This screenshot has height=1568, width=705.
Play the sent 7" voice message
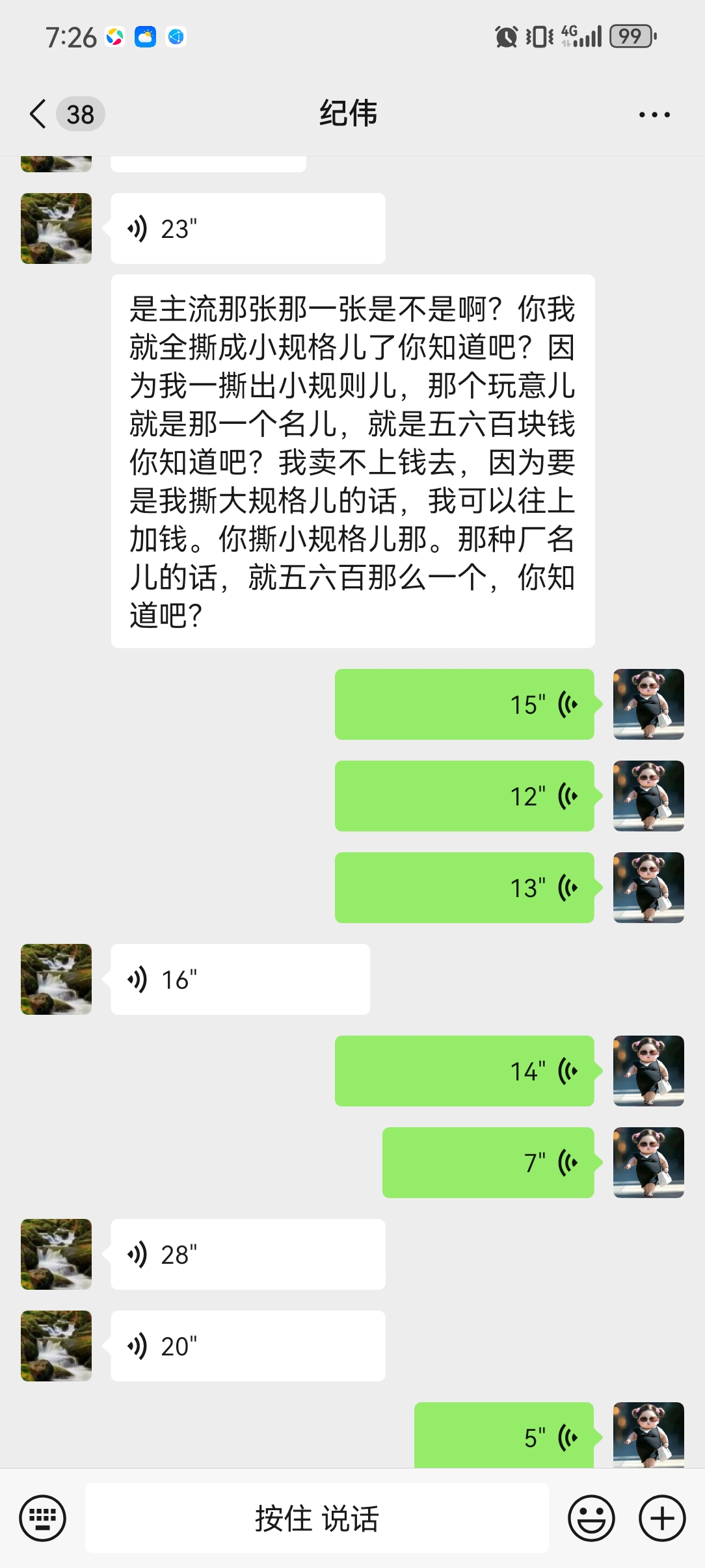[488, 1163]
